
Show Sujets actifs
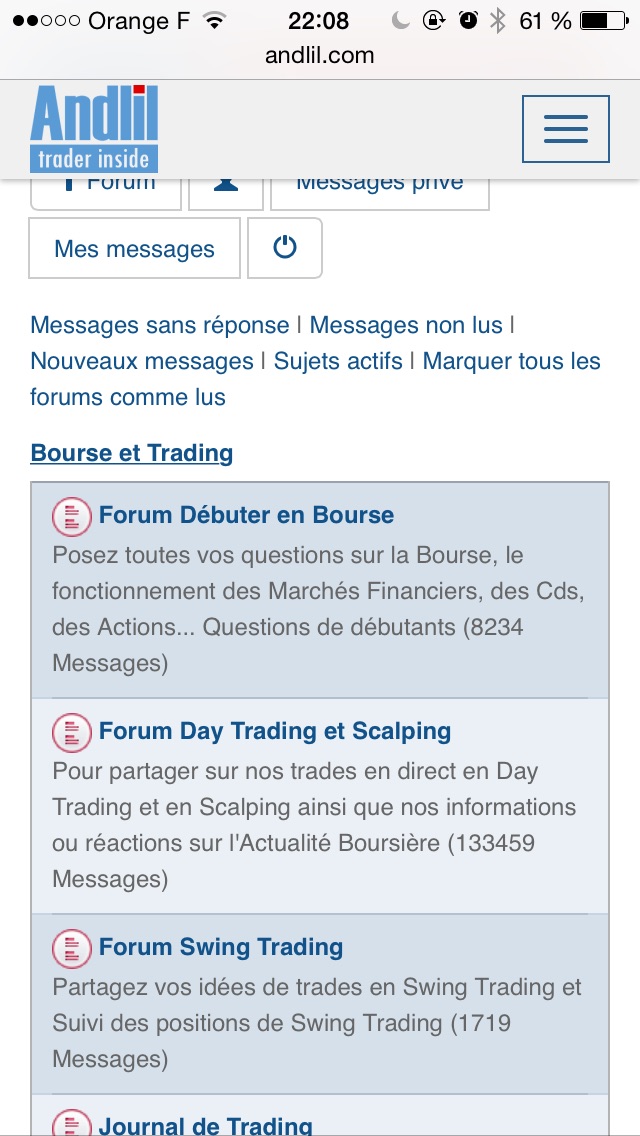(x=338, y=361)
